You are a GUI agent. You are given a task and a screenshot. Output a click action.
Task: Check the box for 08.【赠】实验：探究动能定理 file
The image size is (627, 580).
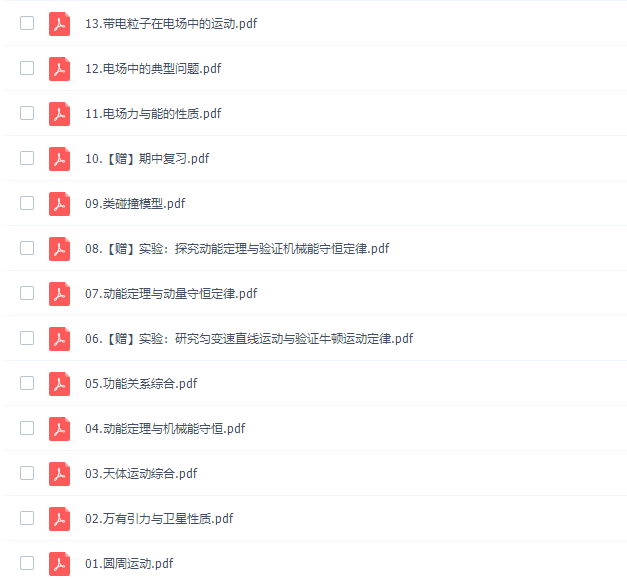click(27, 248)
